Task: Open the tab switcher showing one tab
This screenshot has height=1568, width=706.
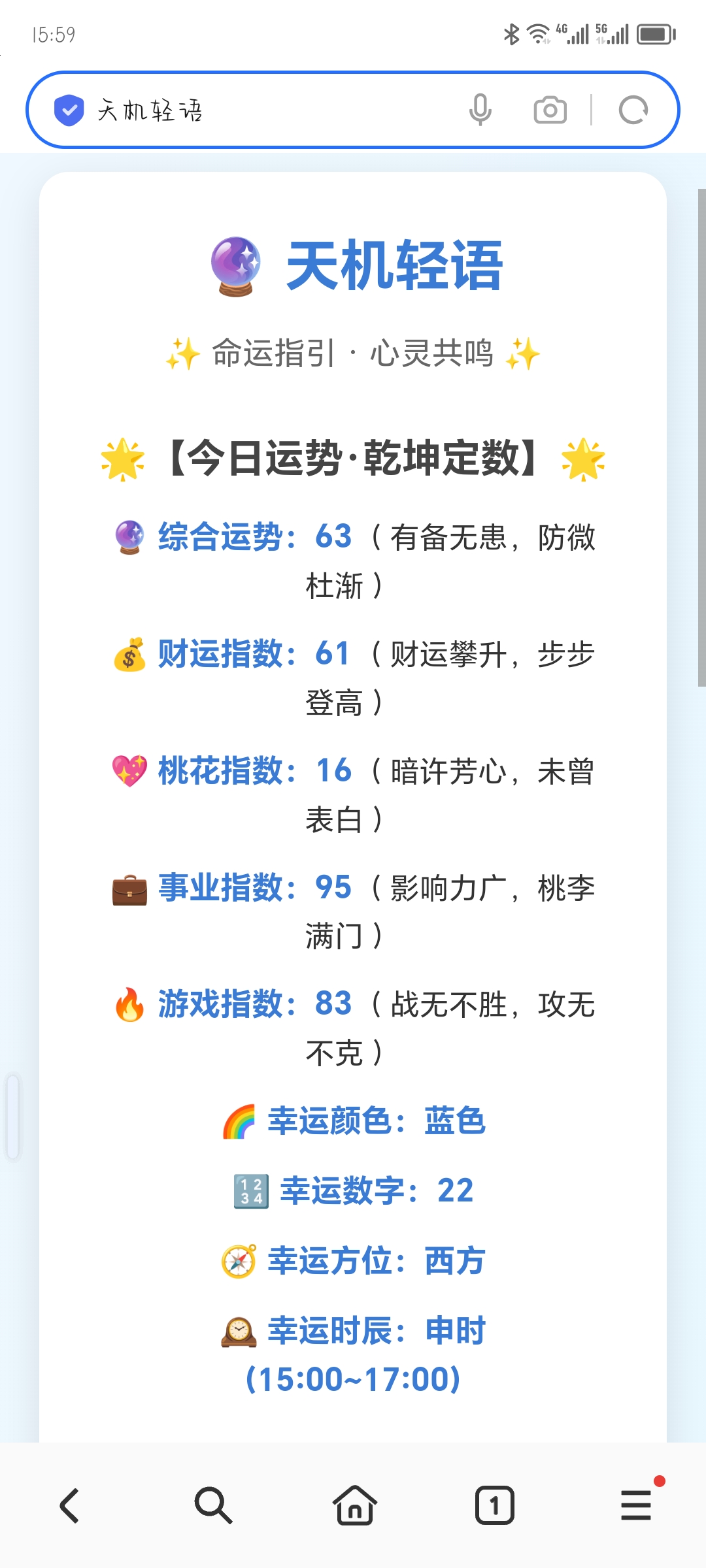Action: (x=494, y=1505)
